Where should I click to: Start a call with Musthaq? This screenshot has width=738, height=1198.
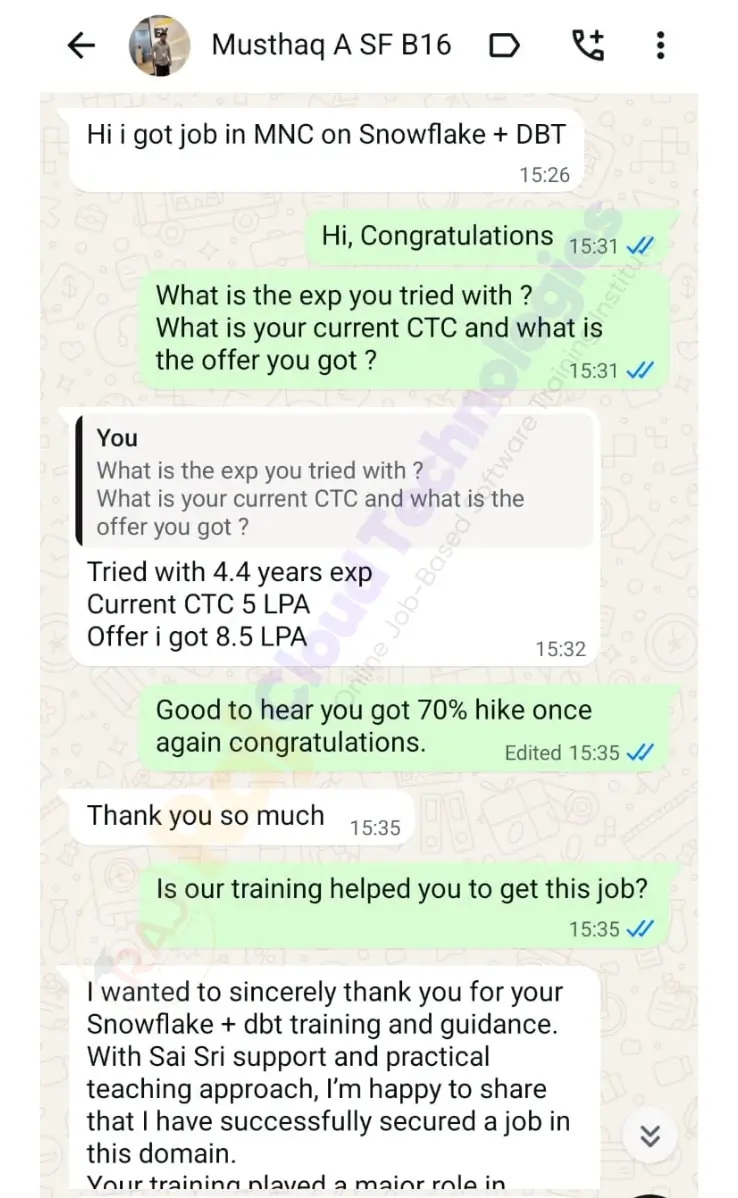coord(587,45)
